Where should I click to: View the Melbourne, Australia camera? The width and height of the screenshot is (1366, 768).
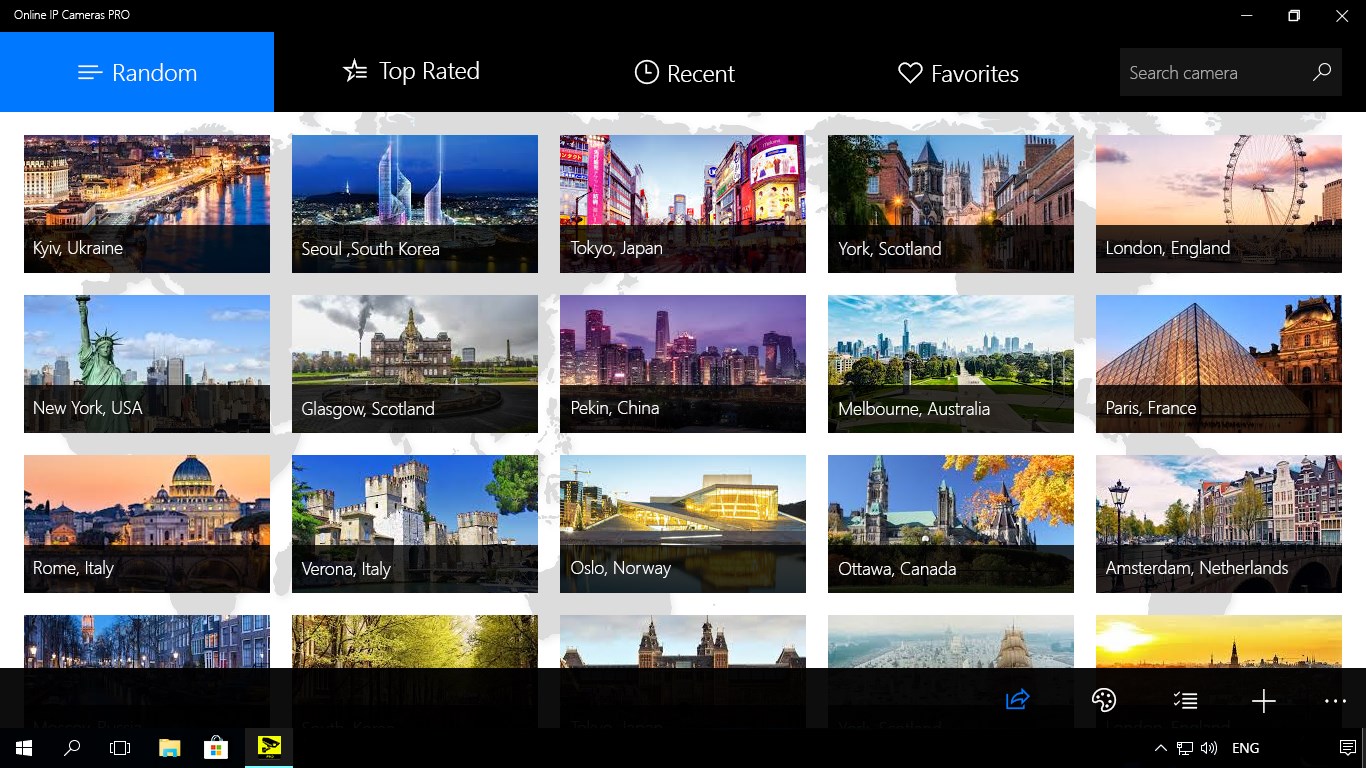pyautogui.click(x=951, y=363)
